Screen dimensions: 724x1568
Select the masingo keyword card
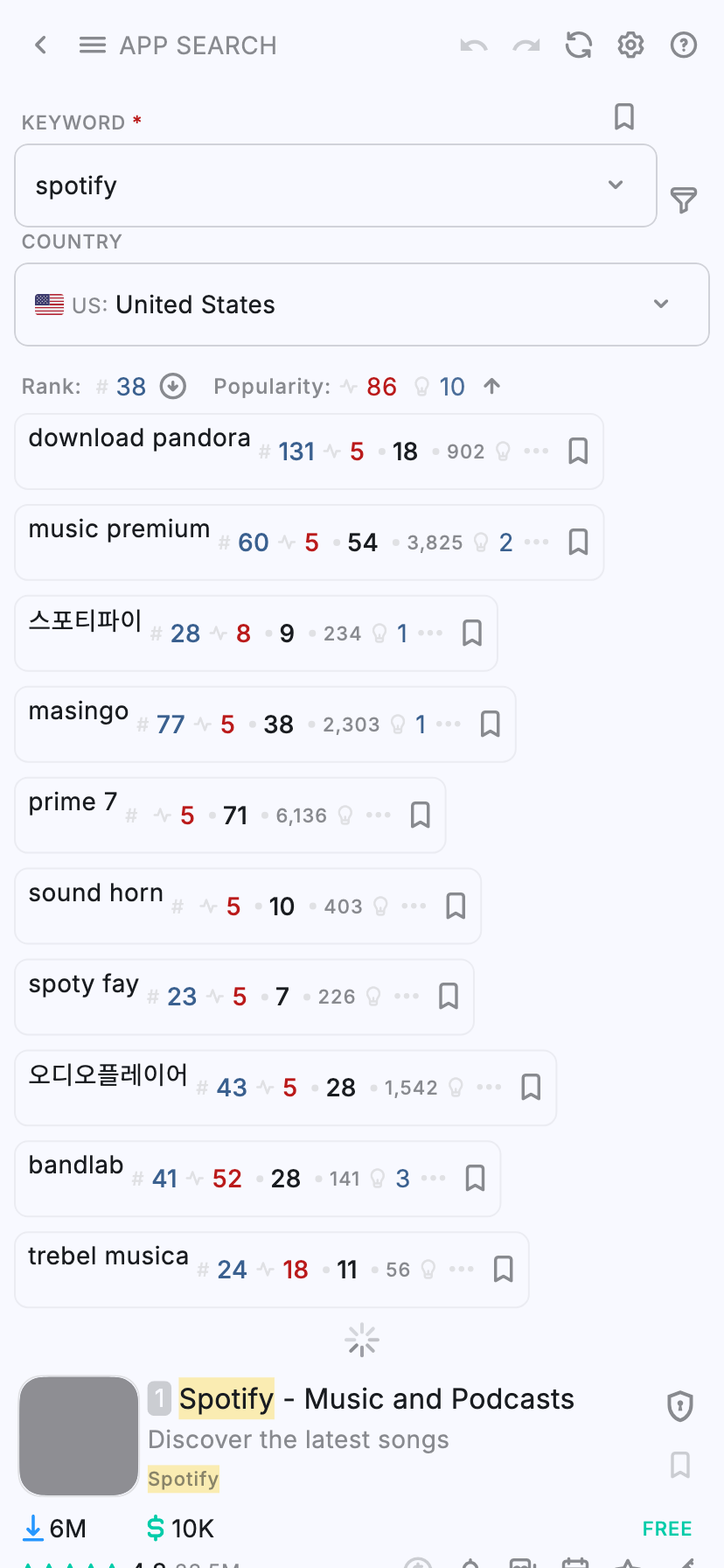tap(79, 712)
